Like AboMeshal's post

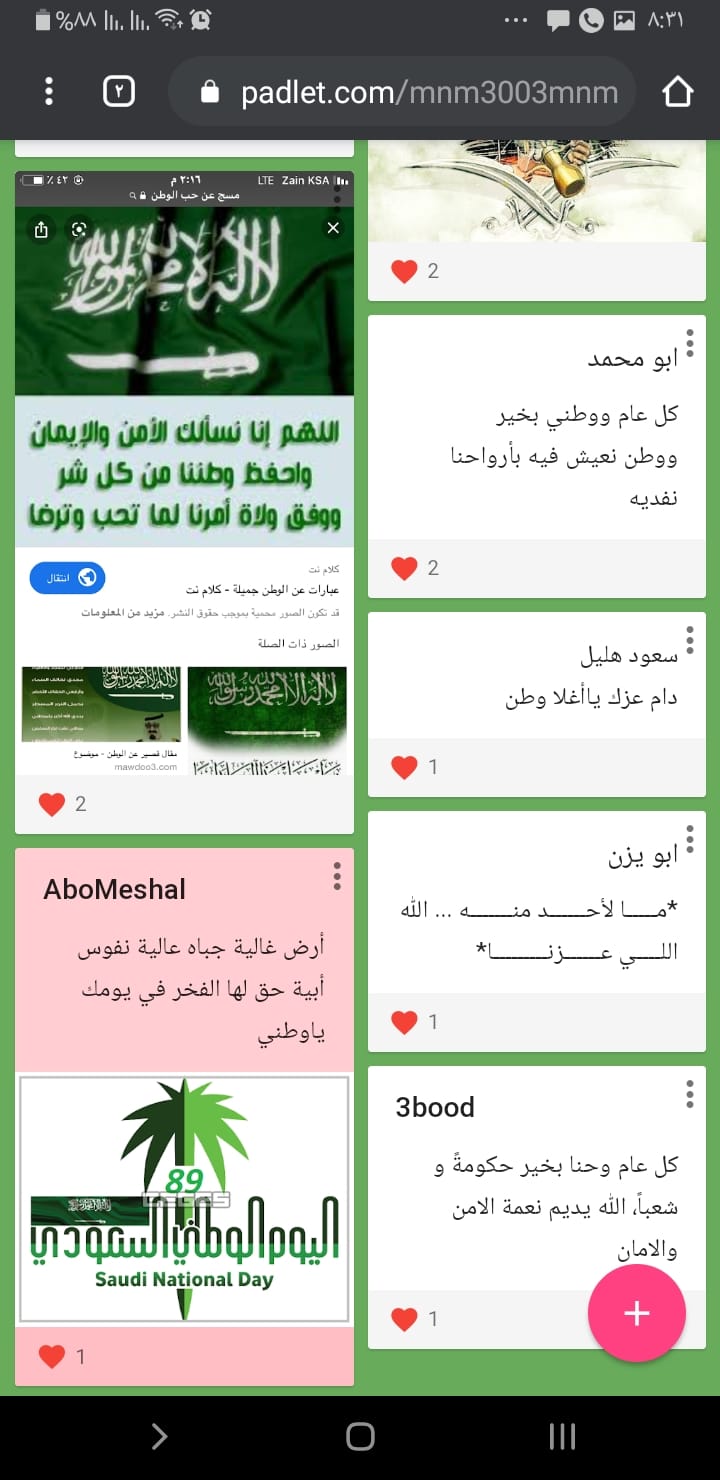51,1356
